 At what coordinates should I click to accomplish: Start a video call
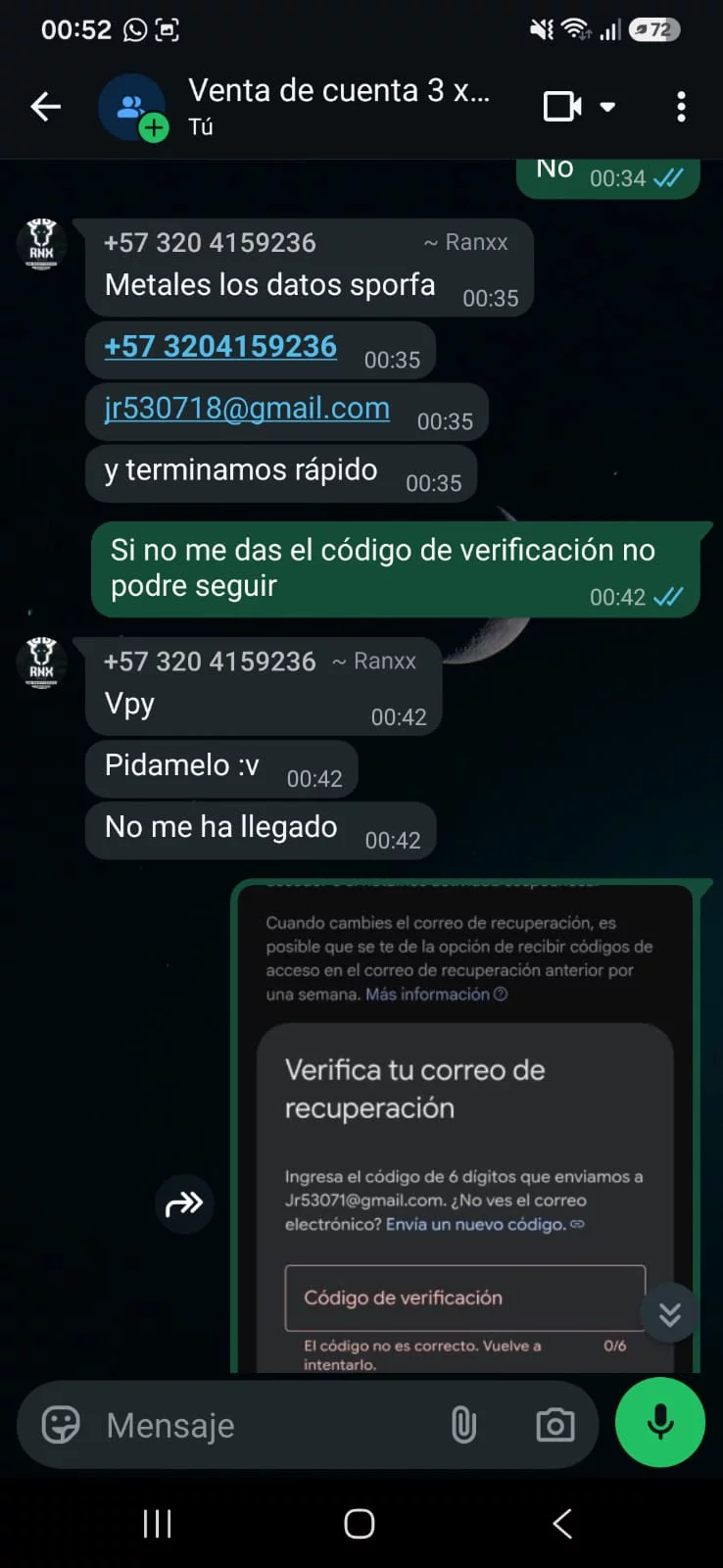[562, 106]
